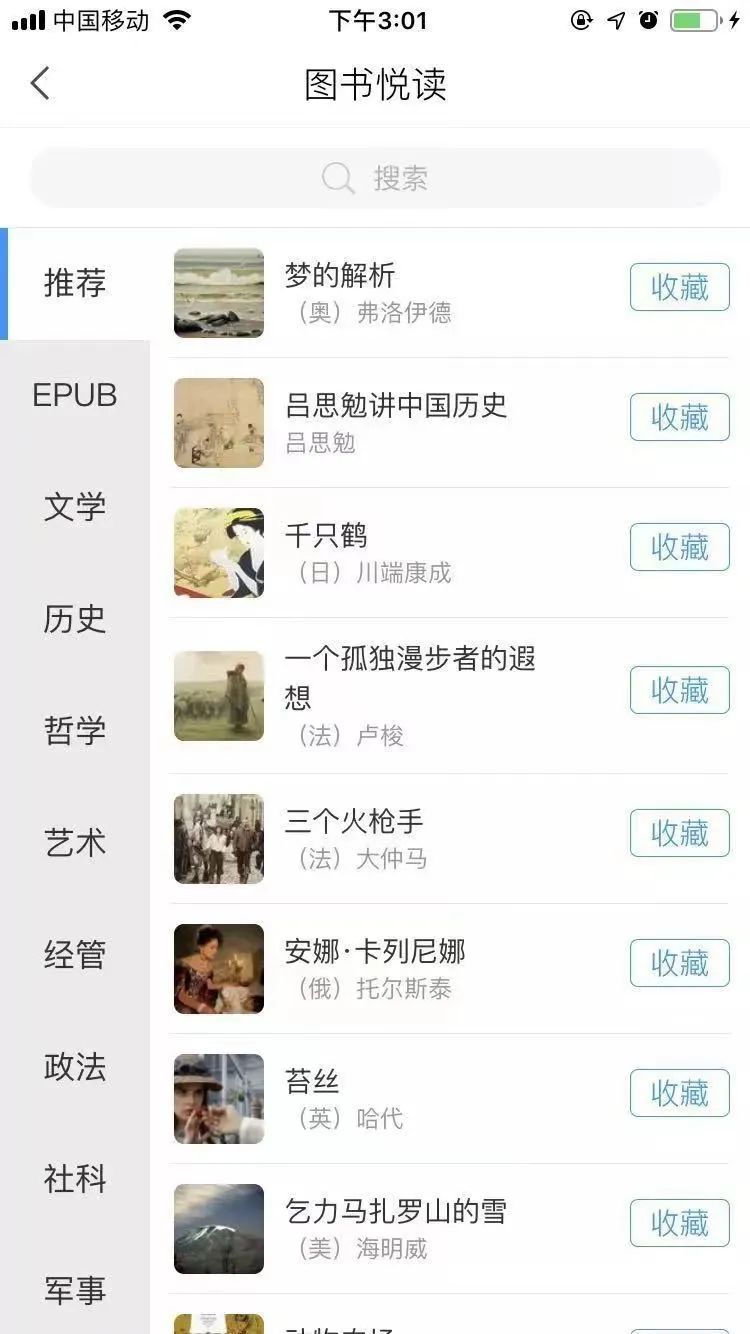
Task: Tap the 搜索 search field
Action: pyautogui.click(x=375, y=179)
